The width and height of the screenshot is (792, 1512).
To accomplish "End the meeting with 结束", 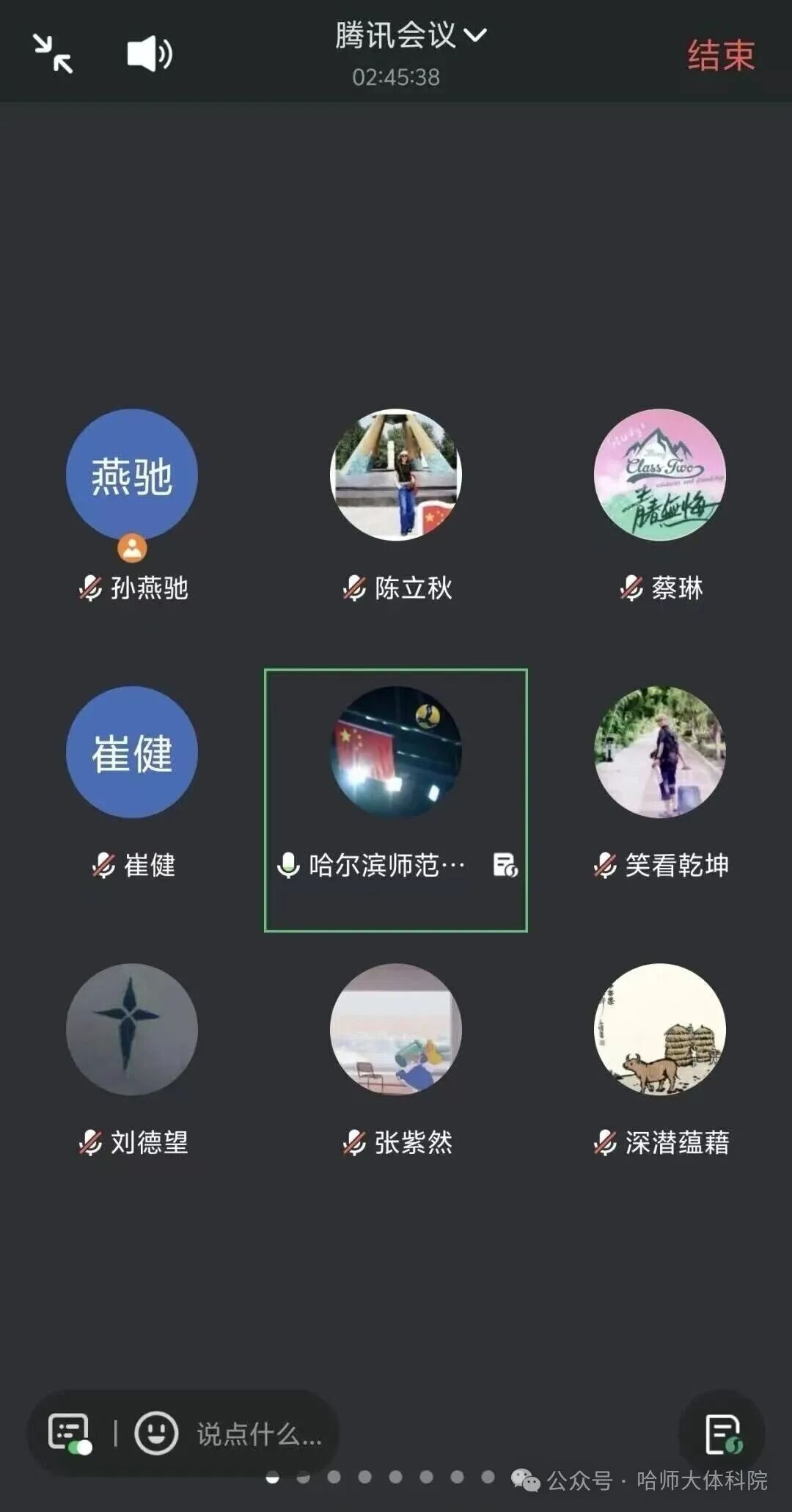I will tap(721, 56).
